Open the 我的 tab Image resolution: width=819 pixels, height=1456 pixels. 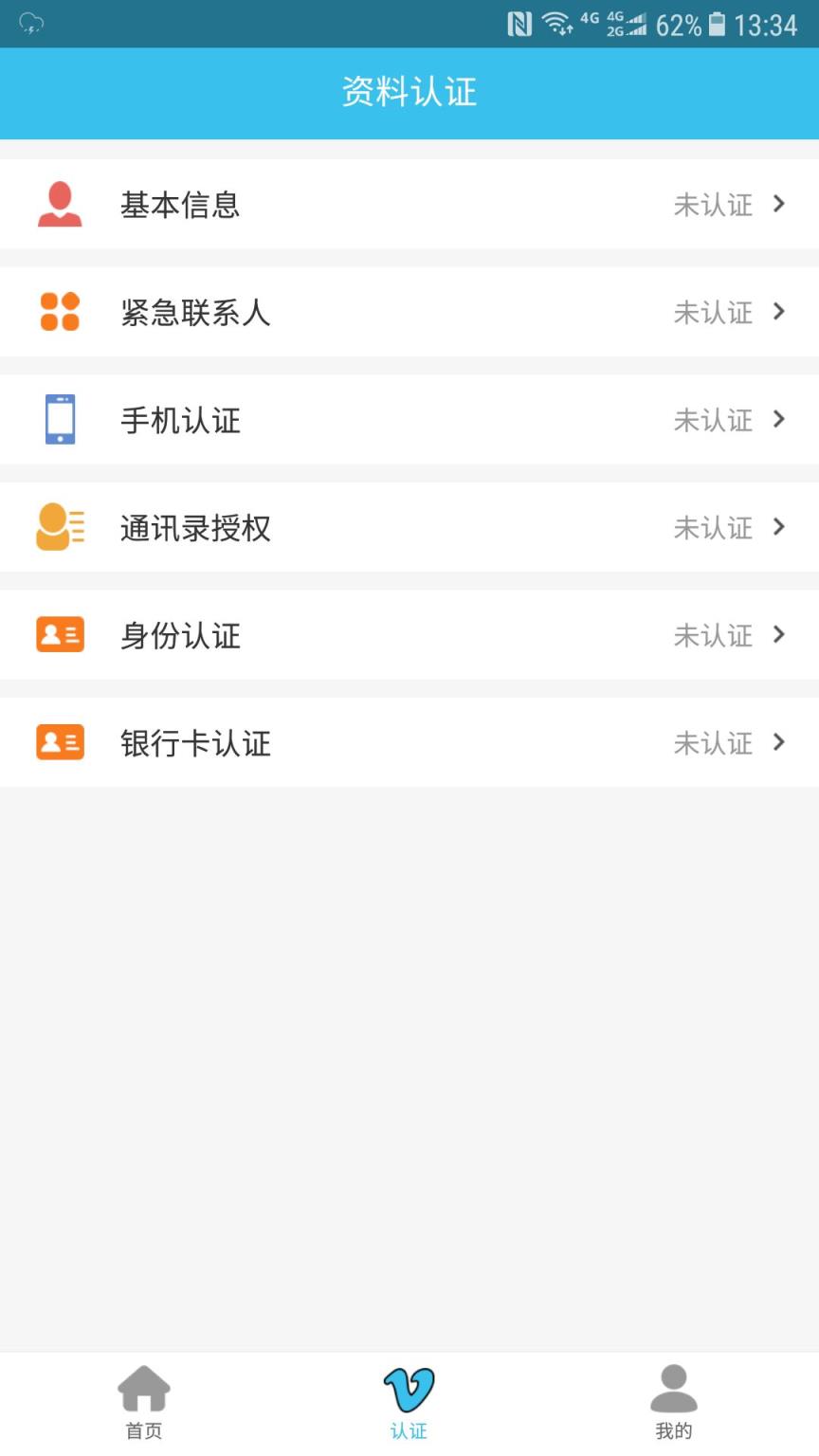click(674, 1401)
